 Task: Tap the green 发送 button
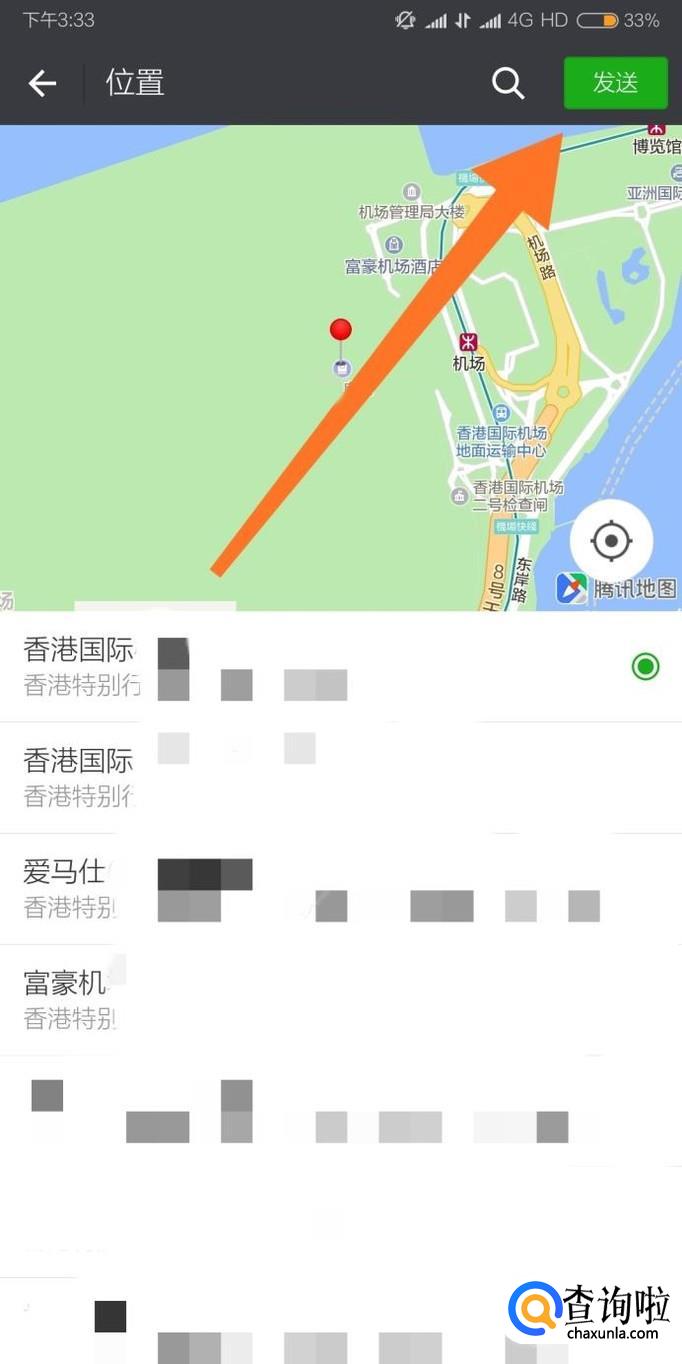click(x=615, y=82)
